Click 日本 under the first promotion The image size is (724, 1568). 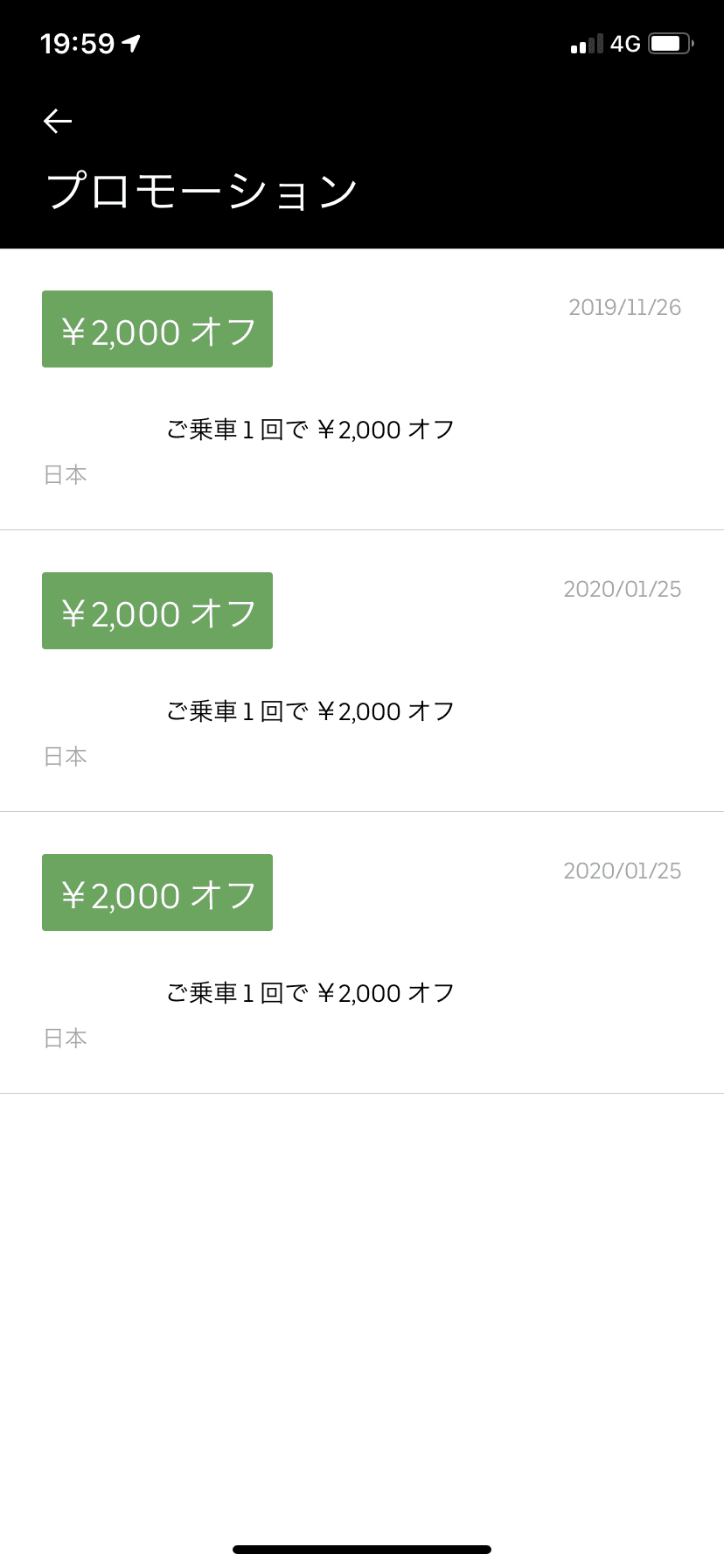pyautogui.click(x=65, y=474)
